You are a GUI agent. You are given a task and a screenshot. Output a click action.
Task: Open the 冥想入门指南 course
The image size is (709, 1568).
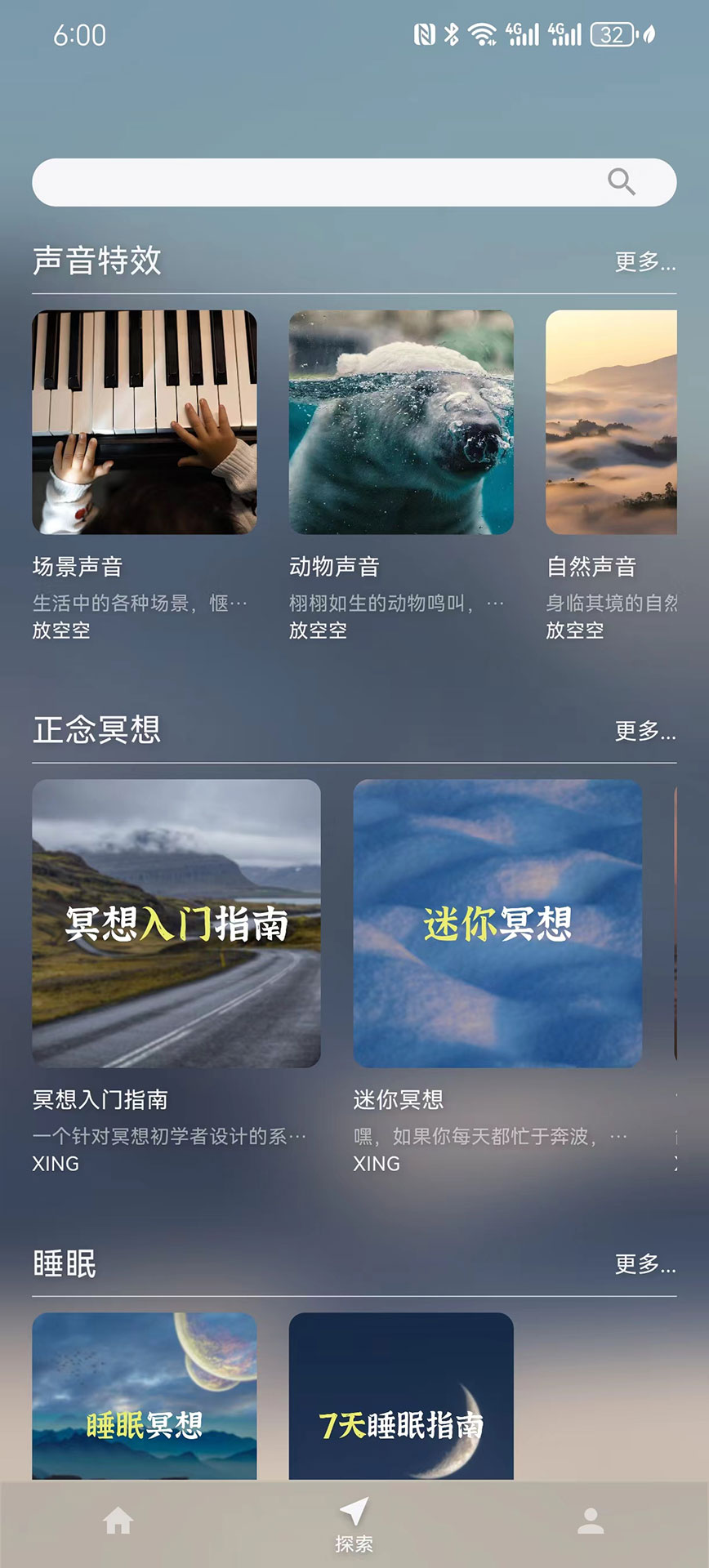[x=176, y=924]
